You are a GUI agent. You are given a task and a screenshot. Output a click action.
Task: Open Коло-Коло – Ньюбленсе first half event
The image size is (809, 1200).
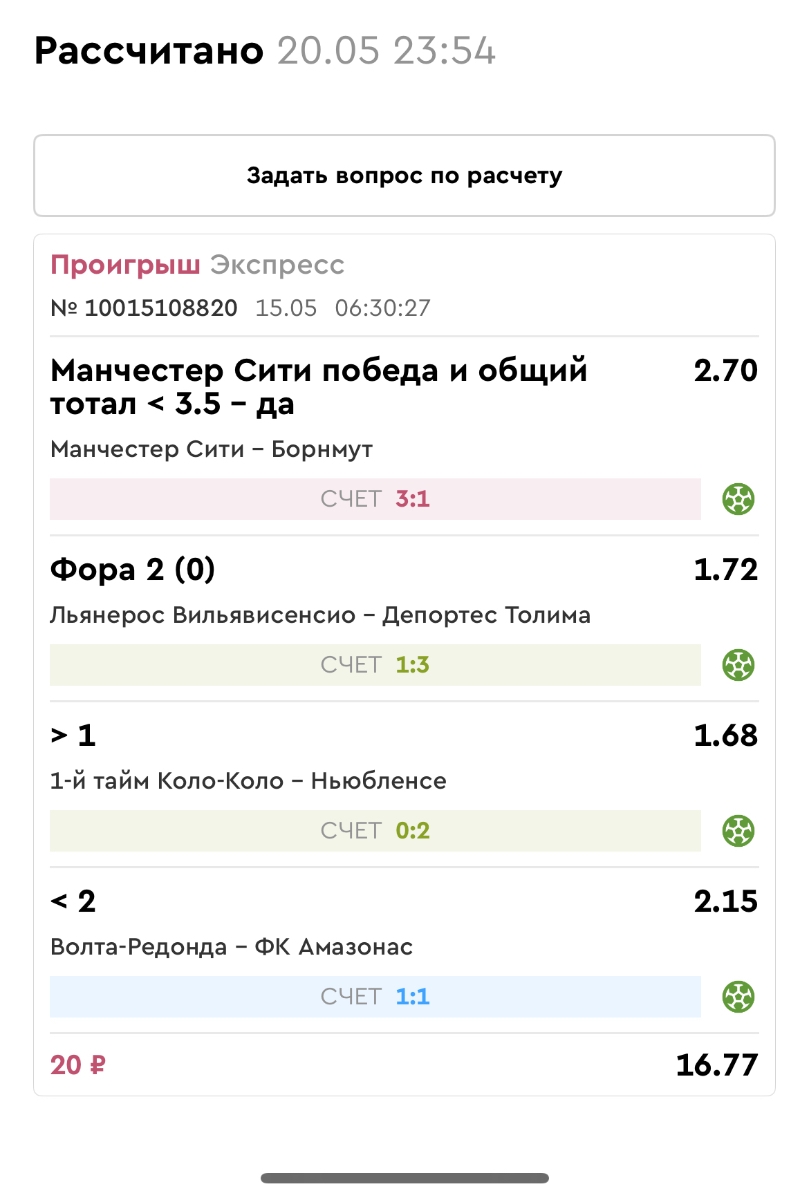[248, 781]
